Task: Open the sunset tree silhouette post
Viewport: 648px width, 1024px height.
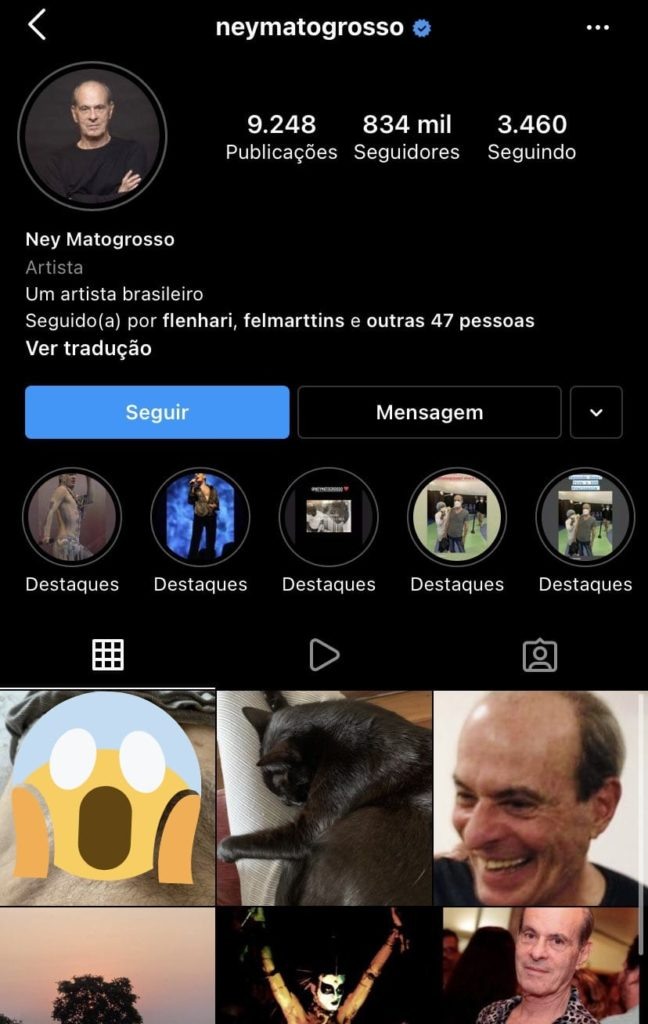Action: coord(107,966)
